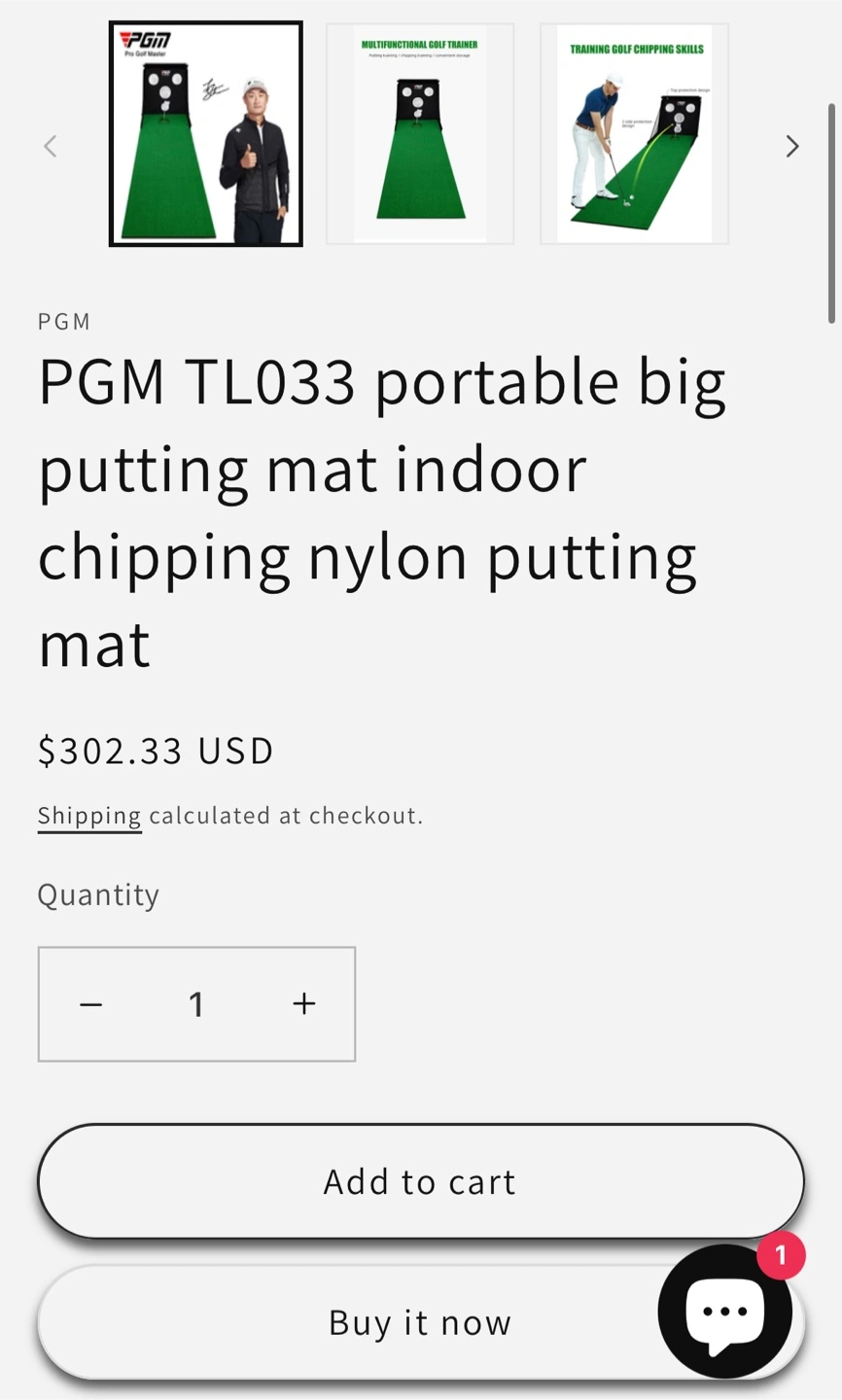Select the PGM logo thumbnail with the man
Screen dimensions: 842x1400
(x=206, y=134)
